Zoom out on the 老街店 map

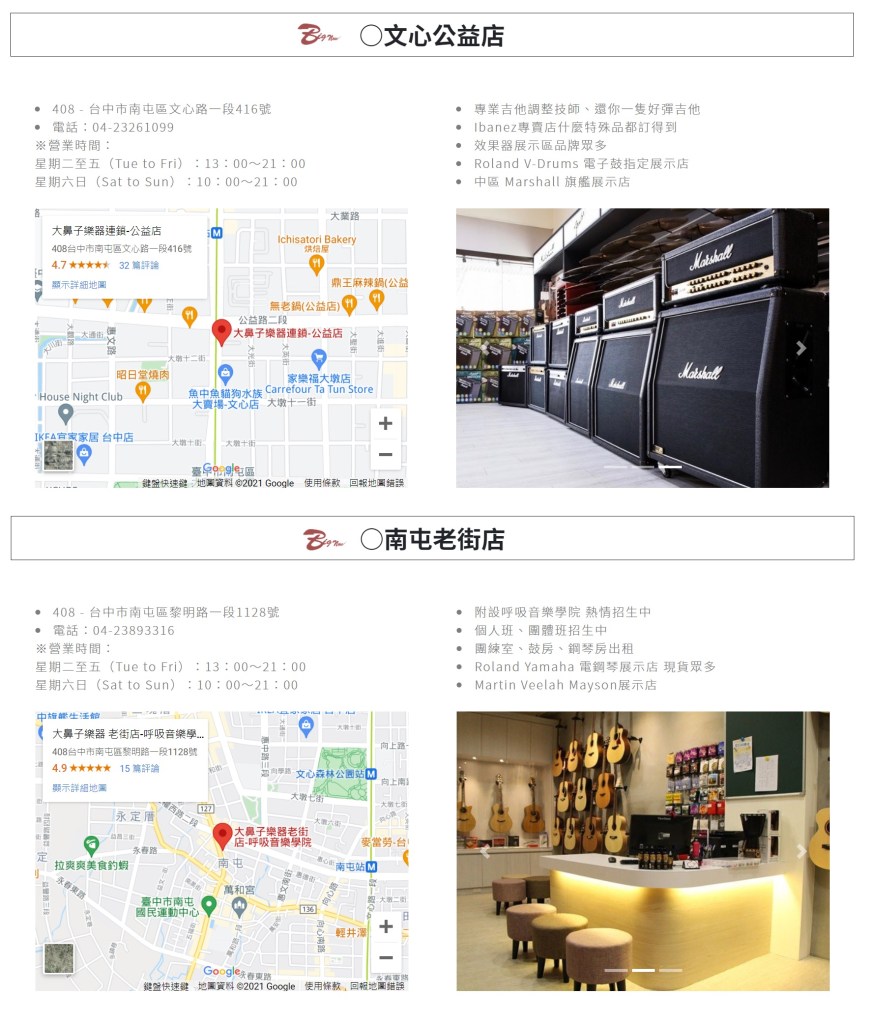[385, 957]
